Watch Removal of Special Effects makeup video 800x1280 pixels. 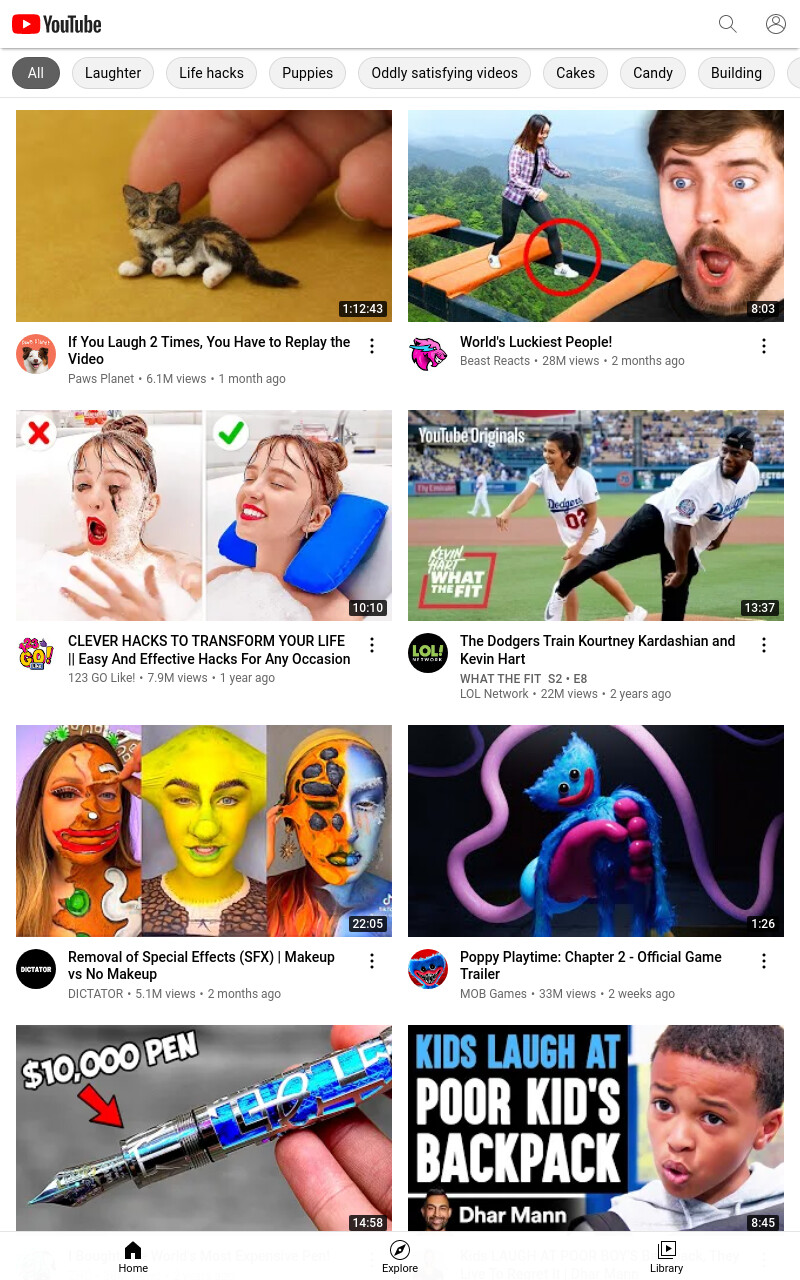[204, 831]
